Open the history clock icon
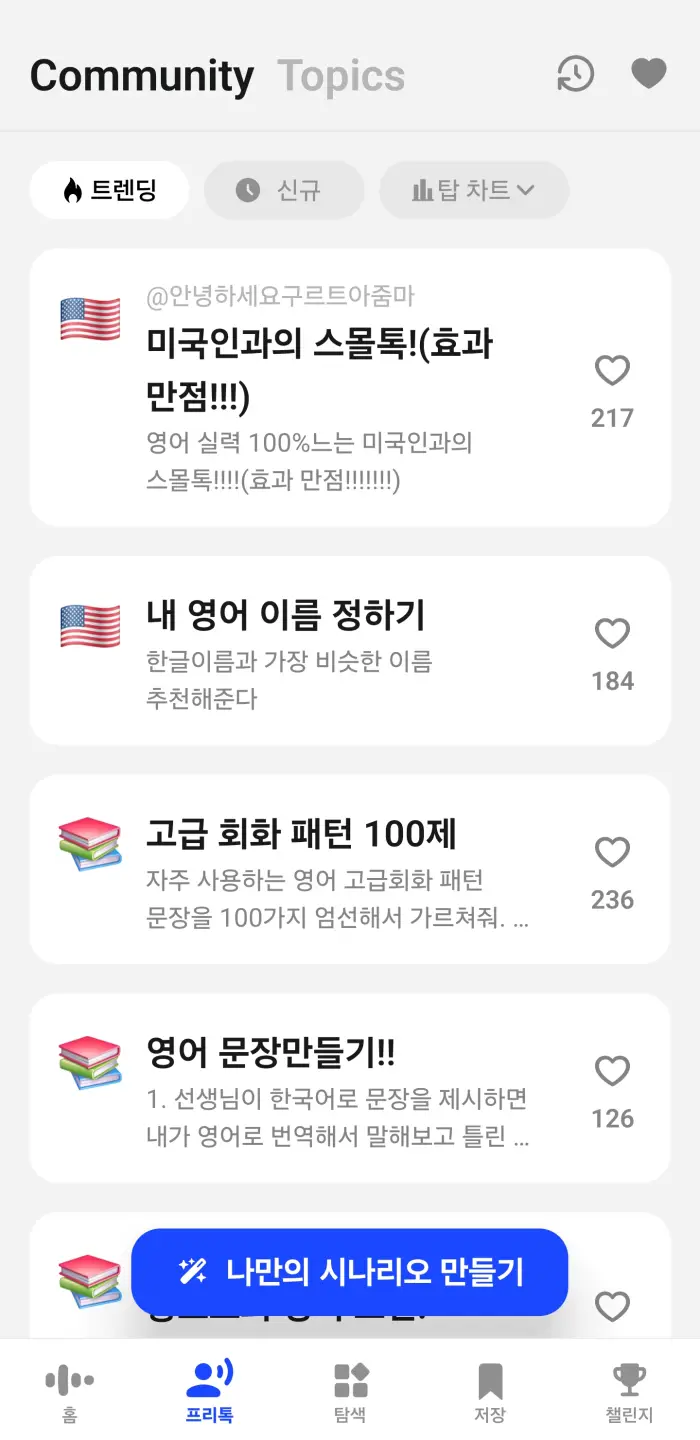 tap(575, 74)
